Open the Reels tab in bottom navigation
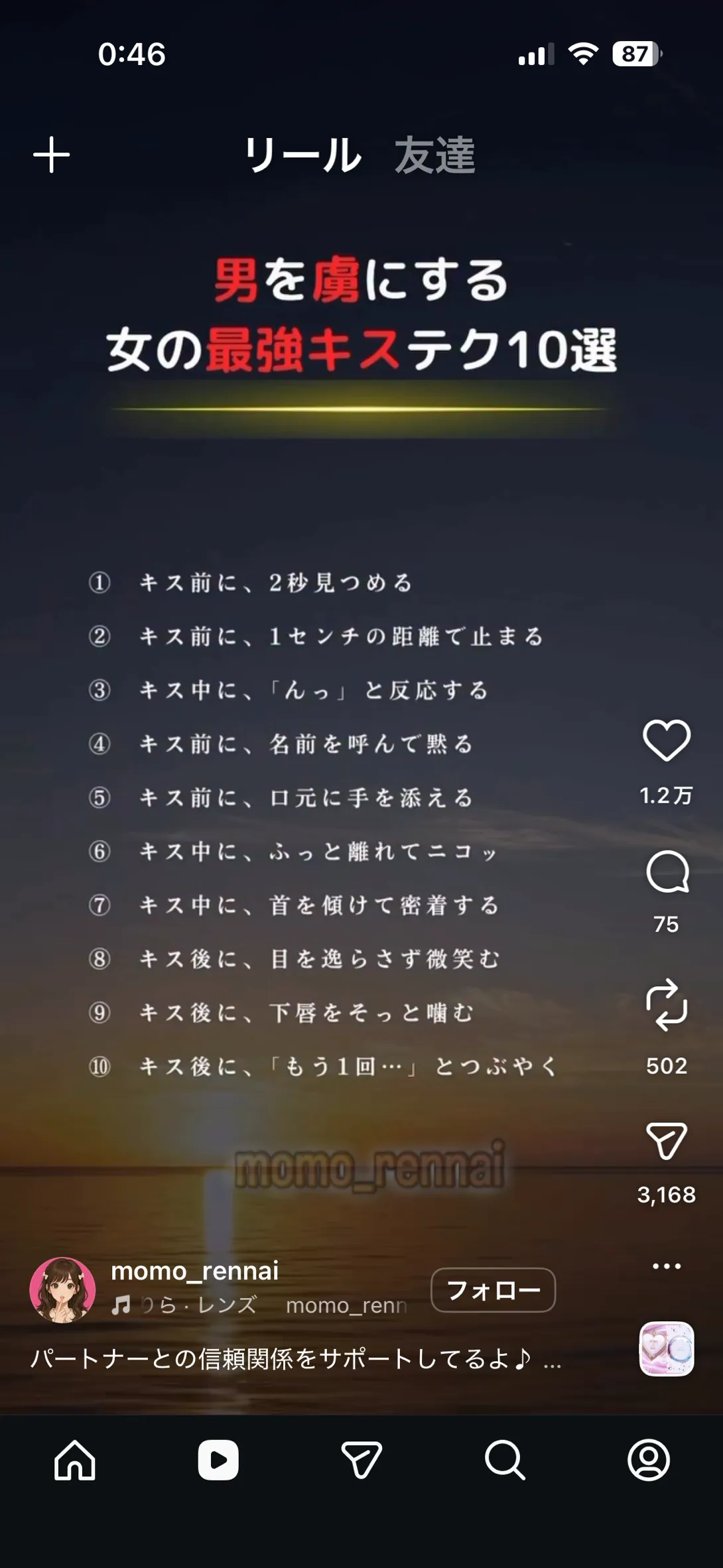Screen dimensions: 723x1568 pyautogui.click(x=218, y=1460)
